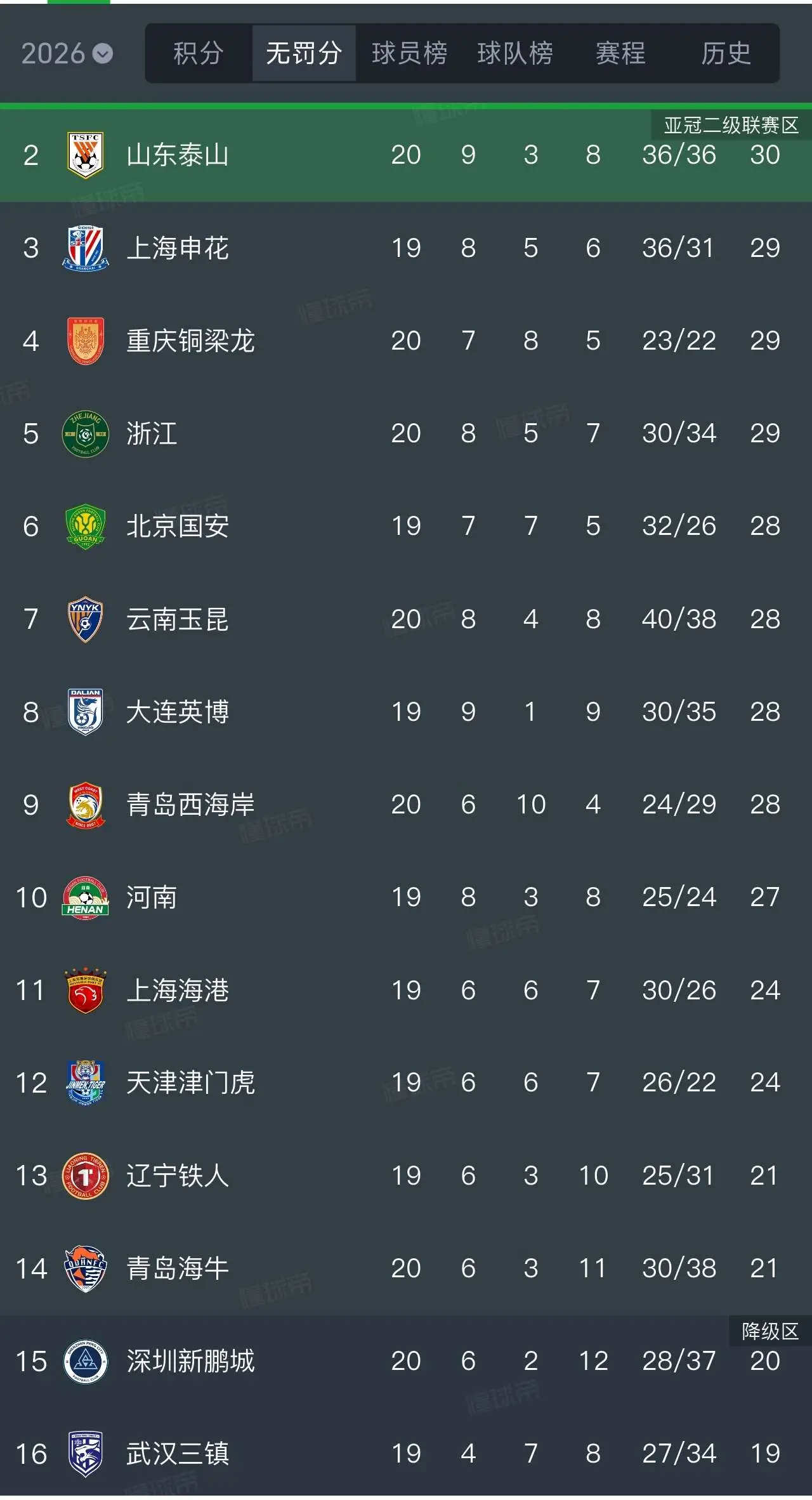The width and height of the screenshot is (812, 1500).
Task: Open the 球队榜 tab
Action: (x=515, y=53)
